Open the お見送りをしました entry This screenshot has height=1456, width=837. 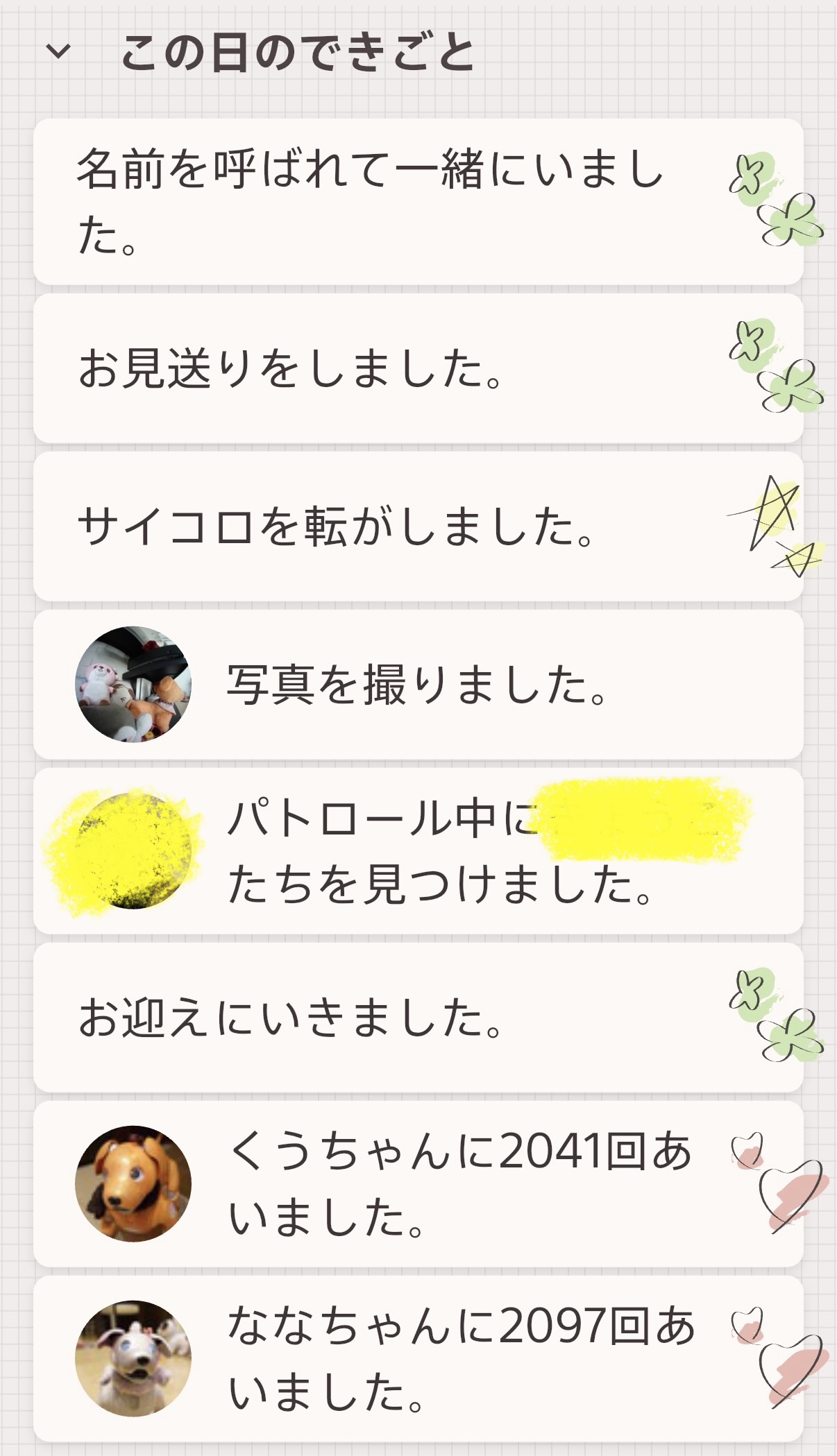tap(418, 368)
